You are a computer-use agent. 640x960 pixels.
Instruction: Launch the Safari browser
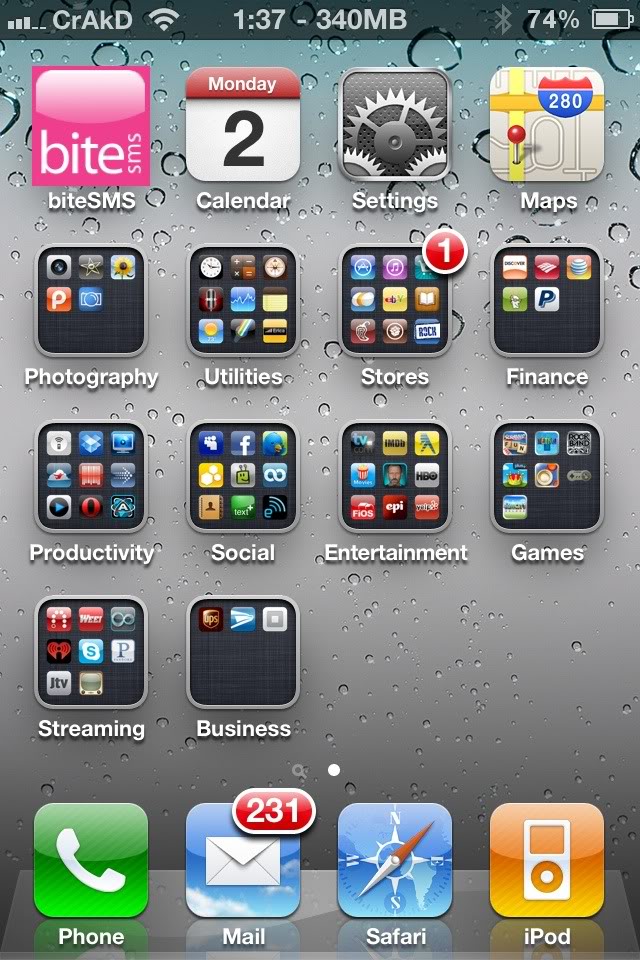click(x=395, y=860)
